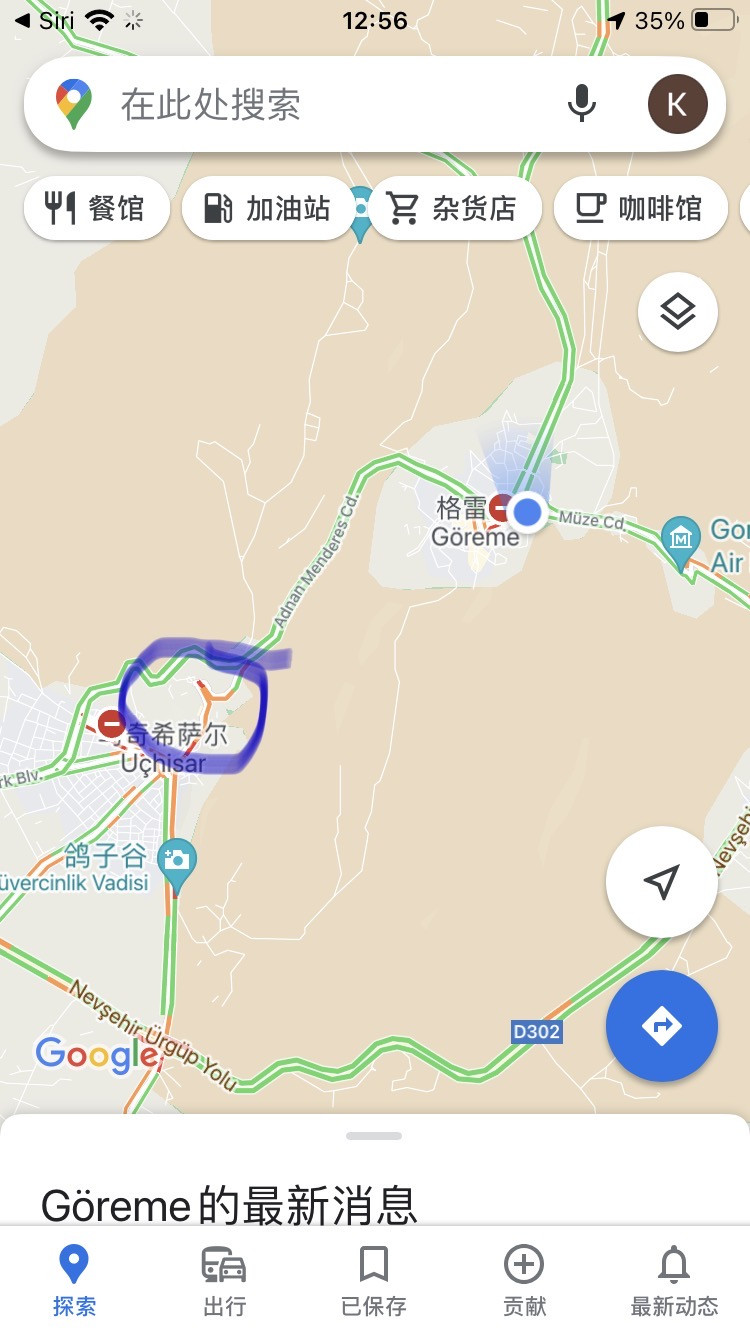Select the 餐馆 restaurants chip
The image size is (750, 1334).
(96, 209)
